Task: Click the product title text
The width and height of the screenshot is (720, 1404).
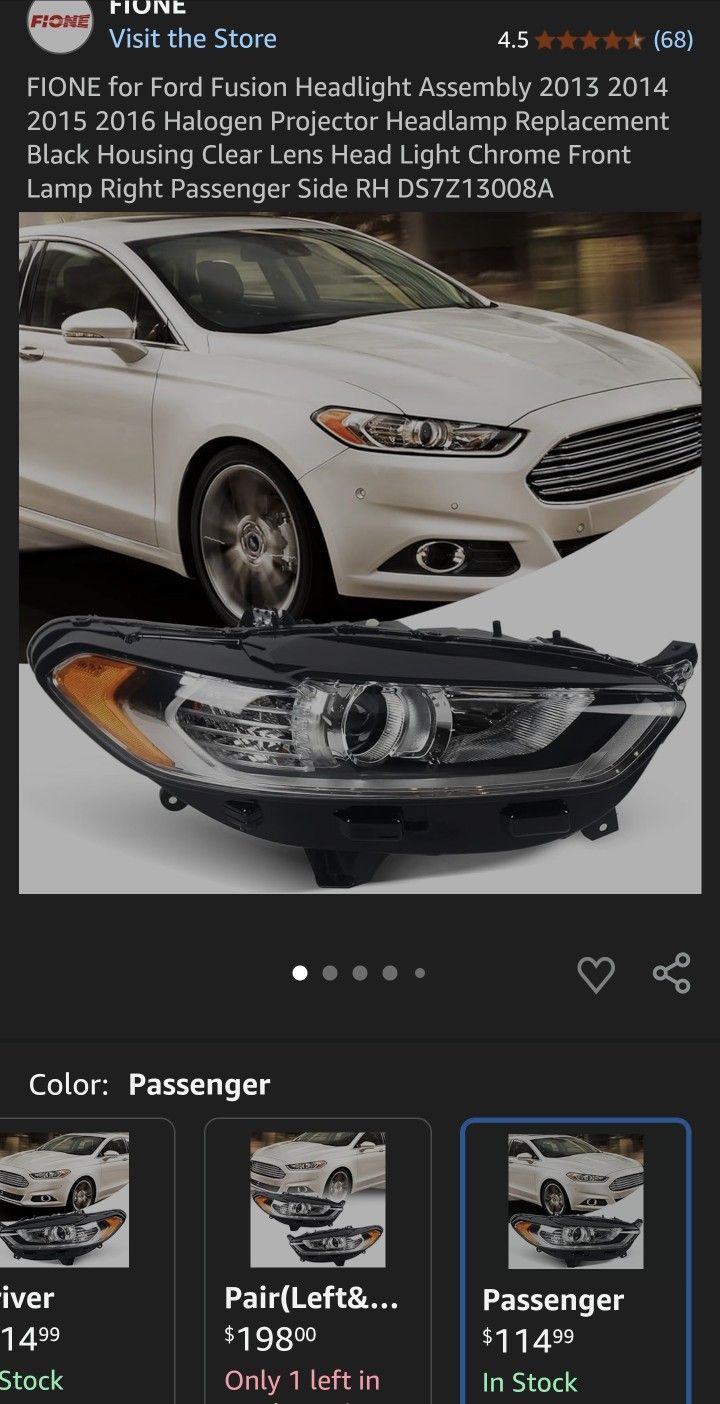Action: point(350,137)
